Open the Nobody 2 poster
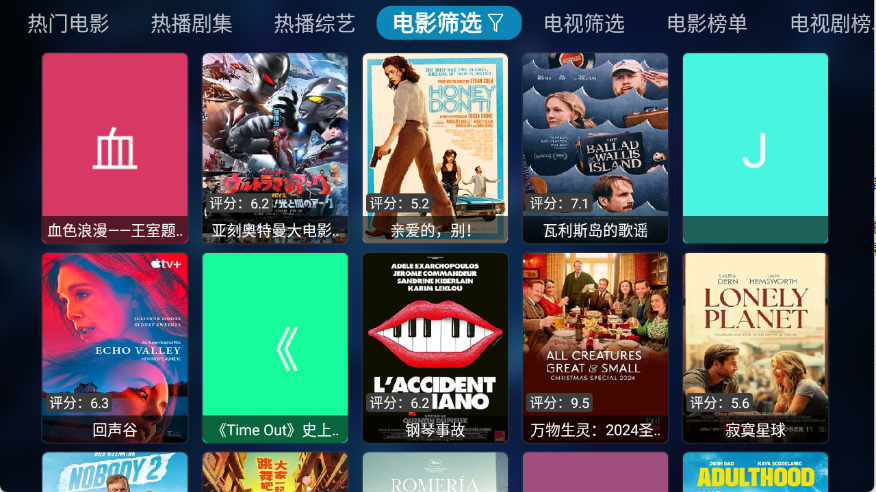 pyautogui.click(x=115, y=472)
